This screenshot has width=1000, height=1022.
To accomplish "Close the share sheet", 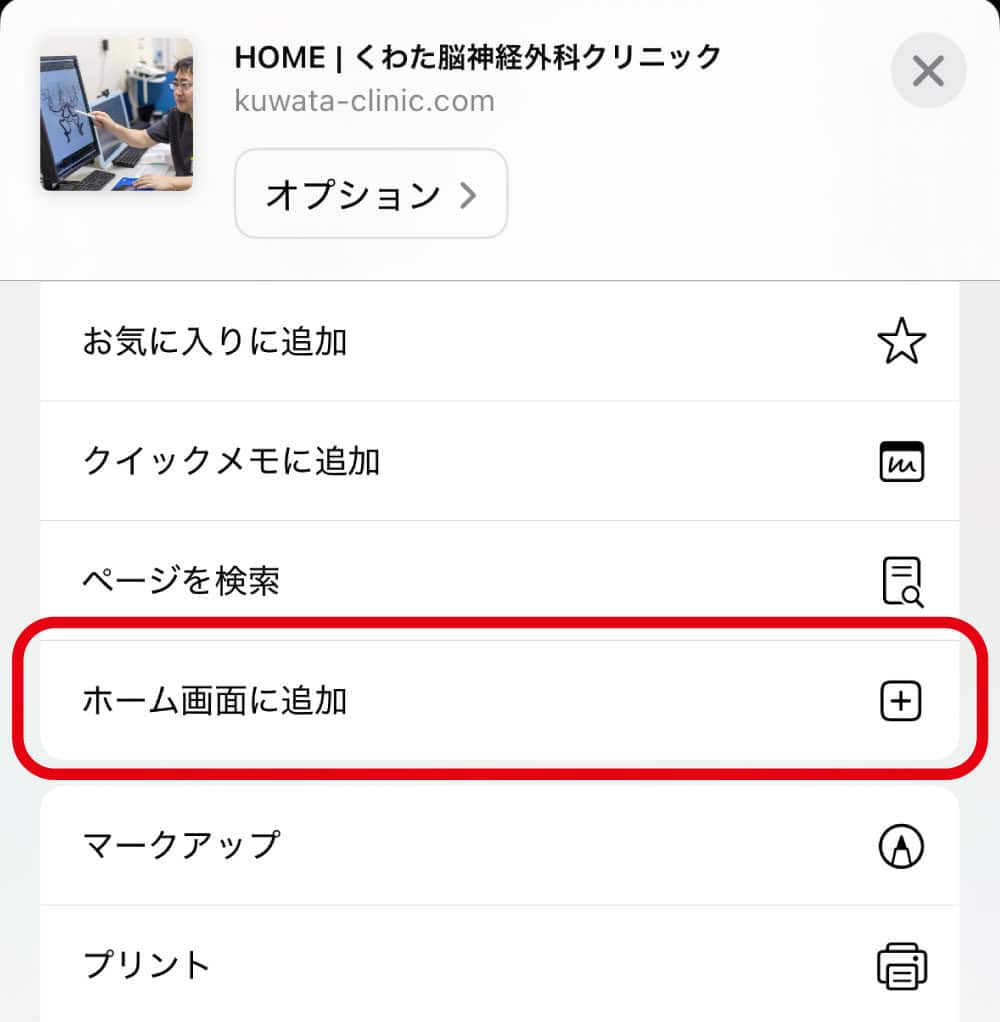I will pos(928,70).
